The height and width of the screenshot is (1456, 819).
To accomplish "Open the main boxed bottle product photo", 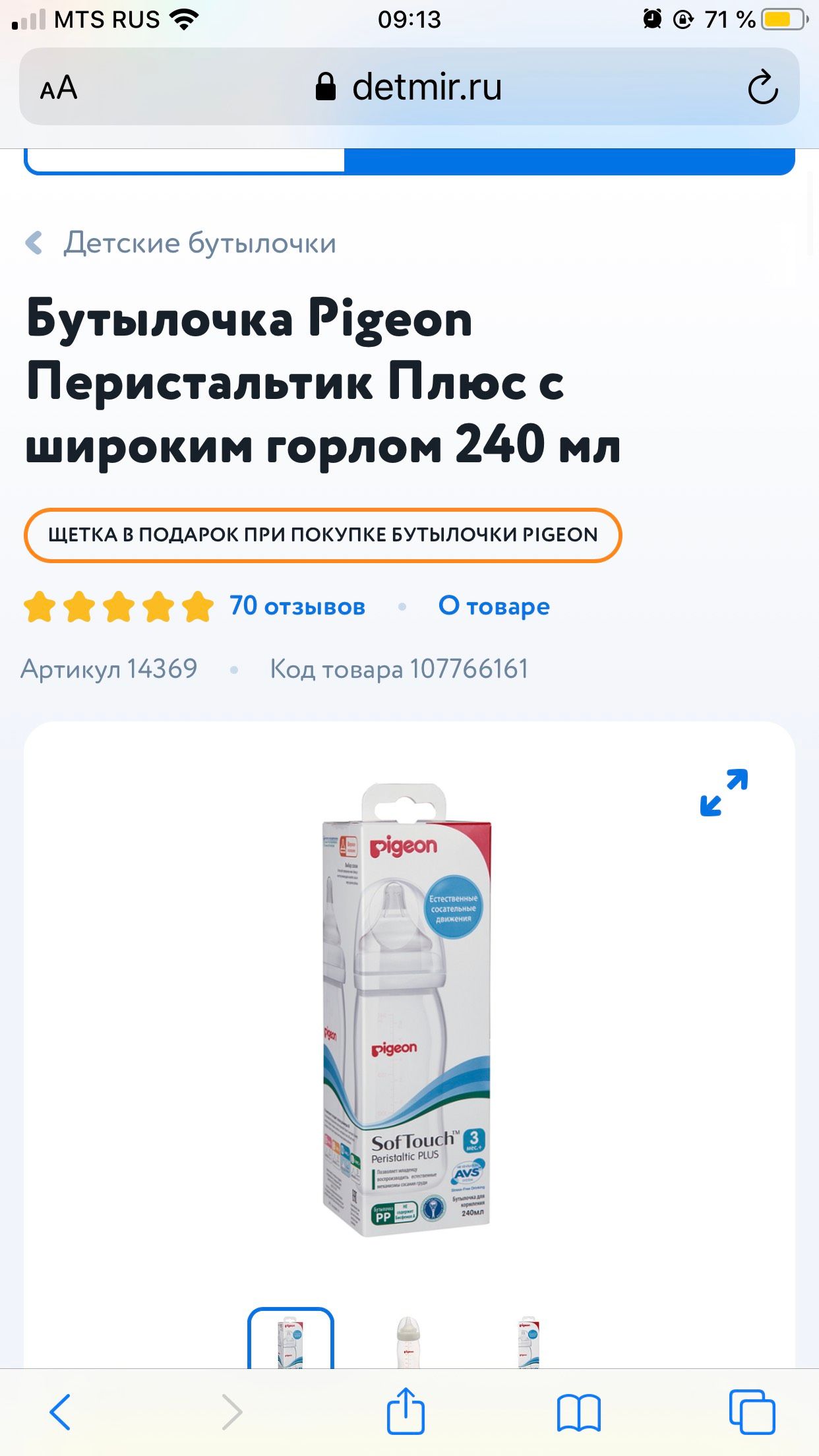I will tap(406, 1009).
